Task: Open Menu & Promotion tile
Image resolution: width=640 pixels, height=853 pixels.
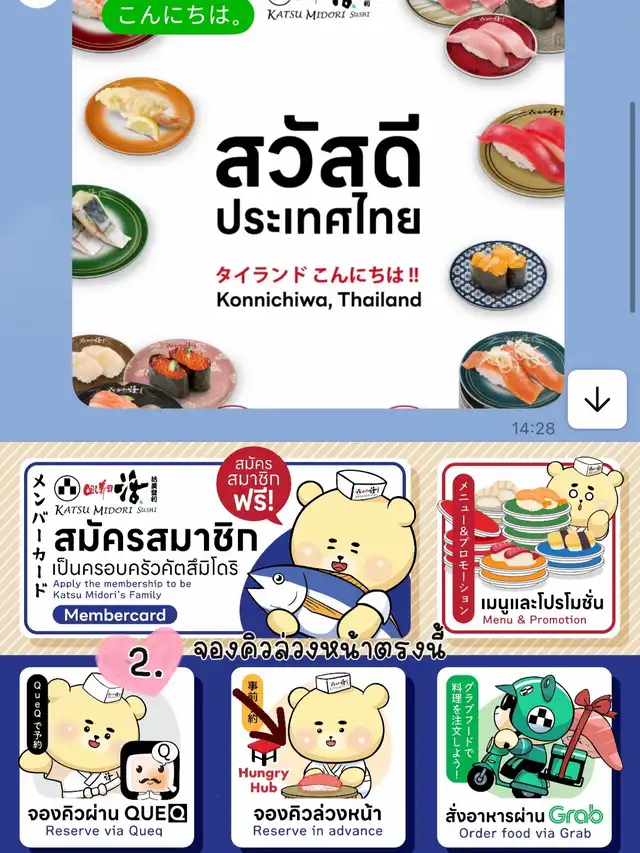Action: coord(529,546)
